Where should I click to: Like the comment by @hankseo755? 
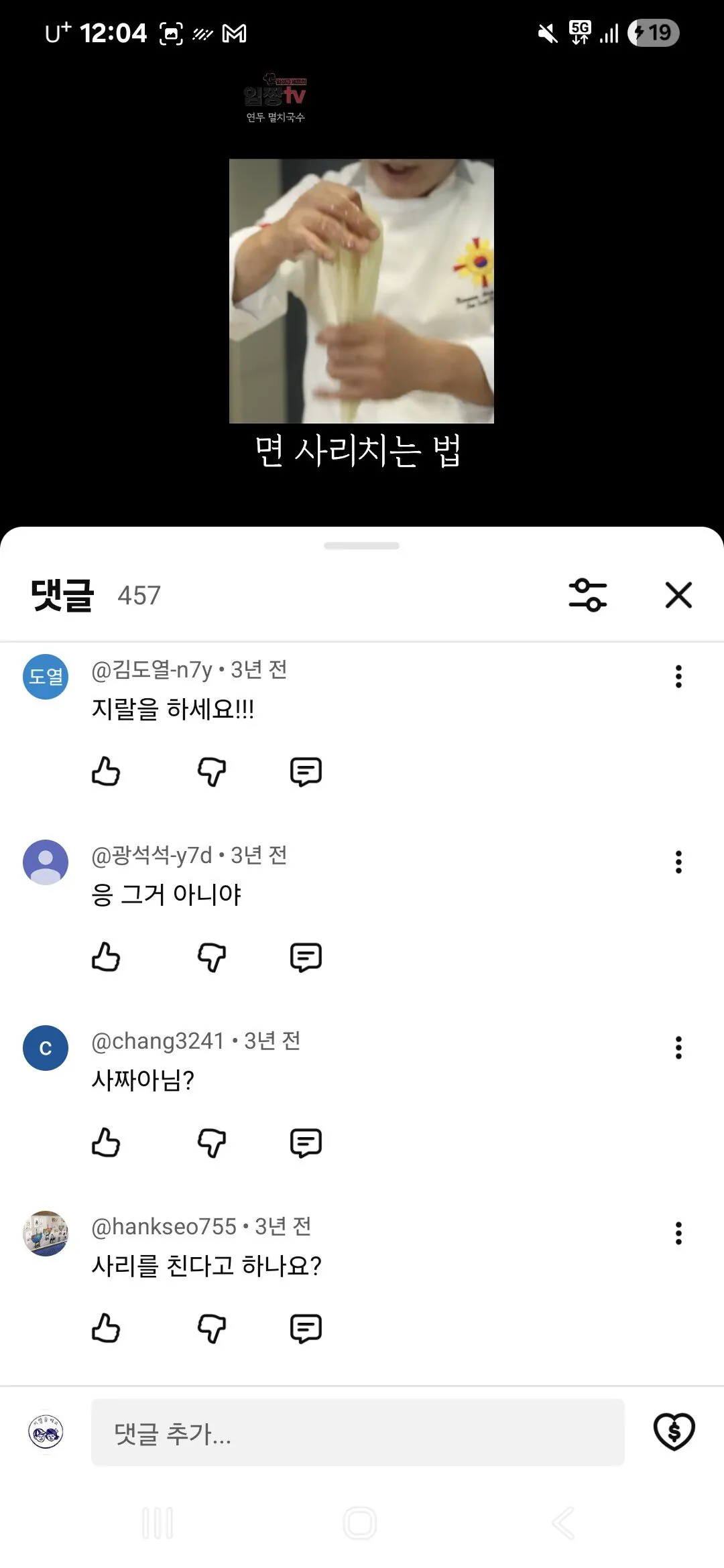click(x=106, y=1329)
